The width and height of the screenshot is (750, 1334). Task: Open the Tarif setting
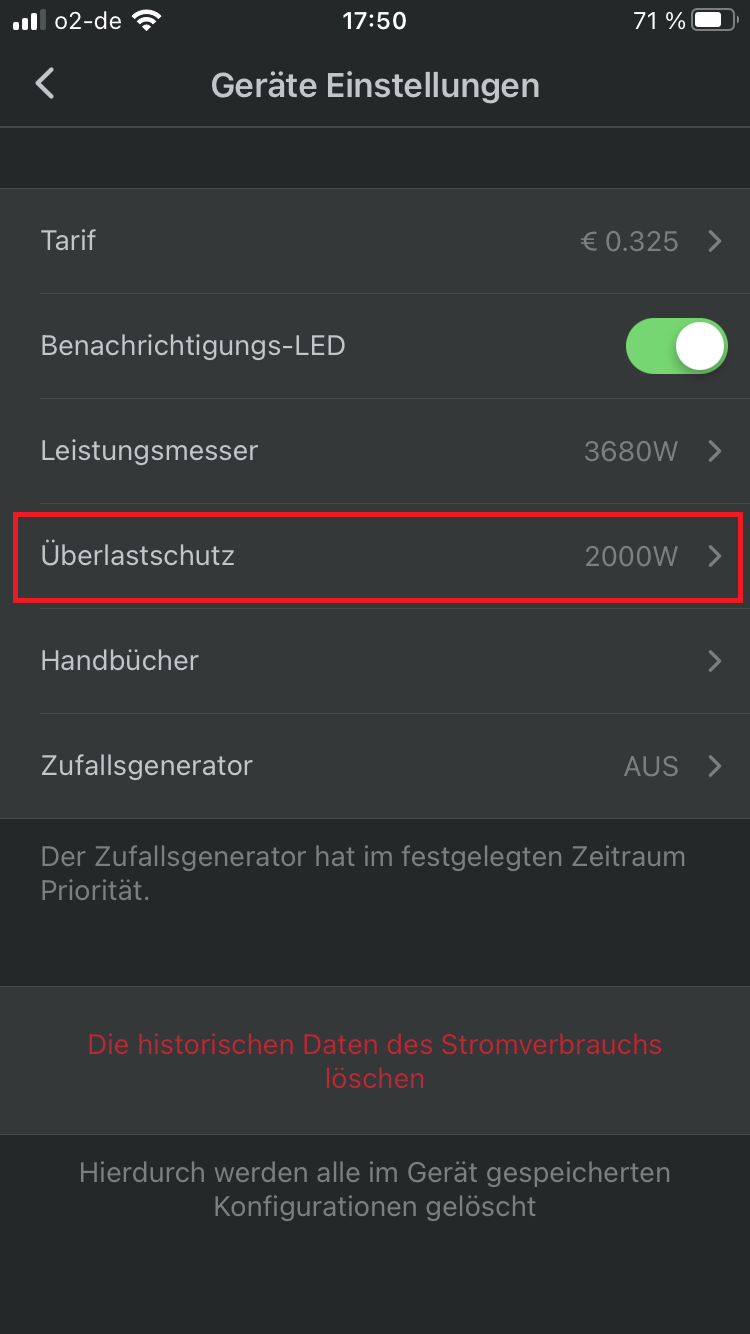pyautogui.click(x=375, y=241)
